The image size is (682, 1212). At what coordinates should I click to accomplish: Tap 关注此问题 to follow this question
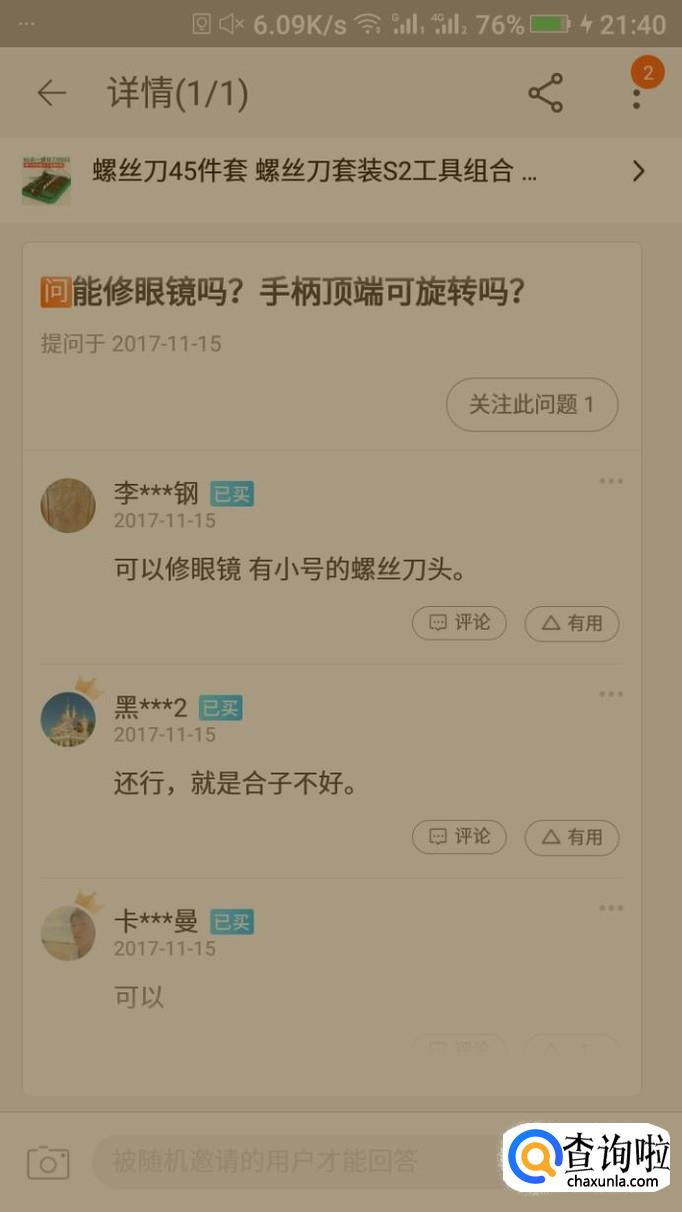coord(532,405)
